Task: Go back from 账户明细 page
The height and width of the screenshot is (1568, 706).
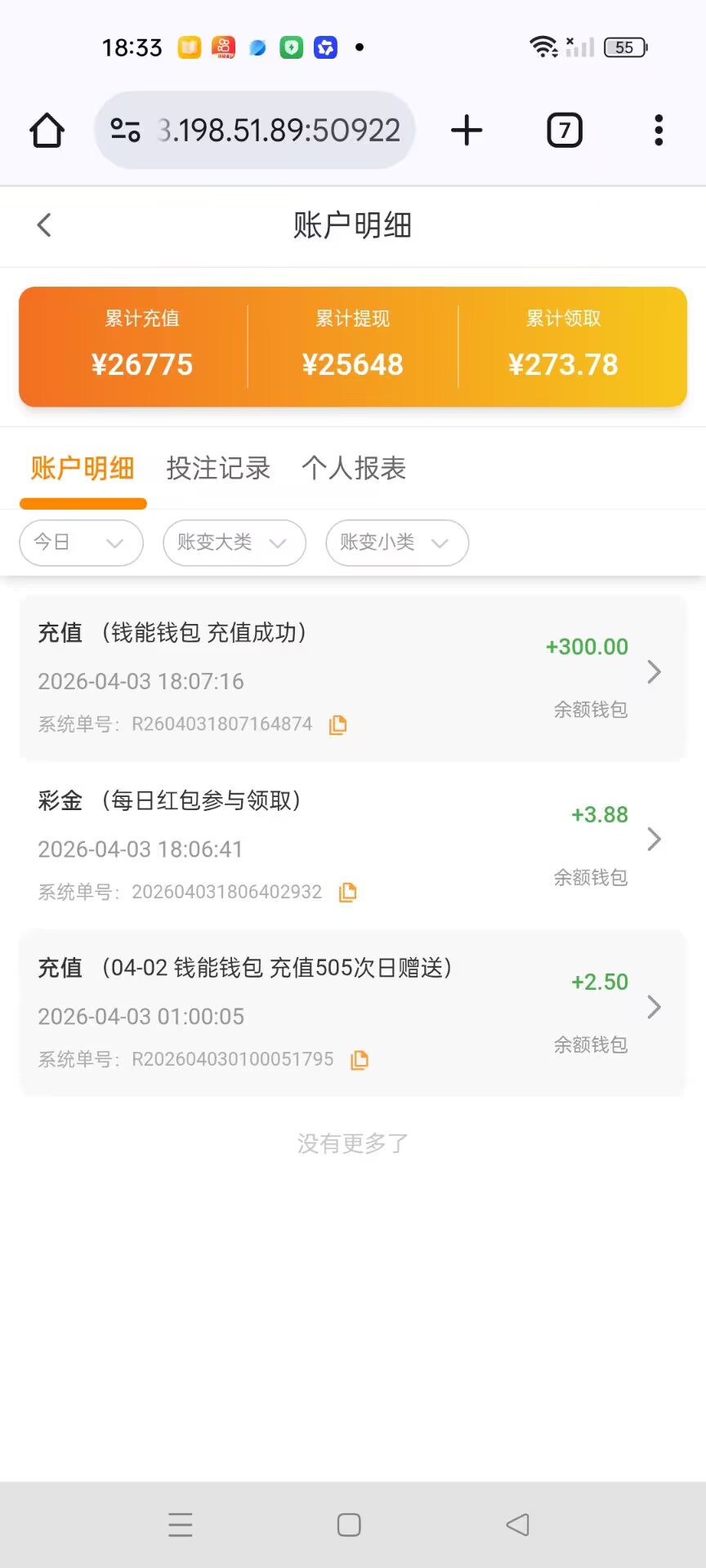Action: point(44,225)
